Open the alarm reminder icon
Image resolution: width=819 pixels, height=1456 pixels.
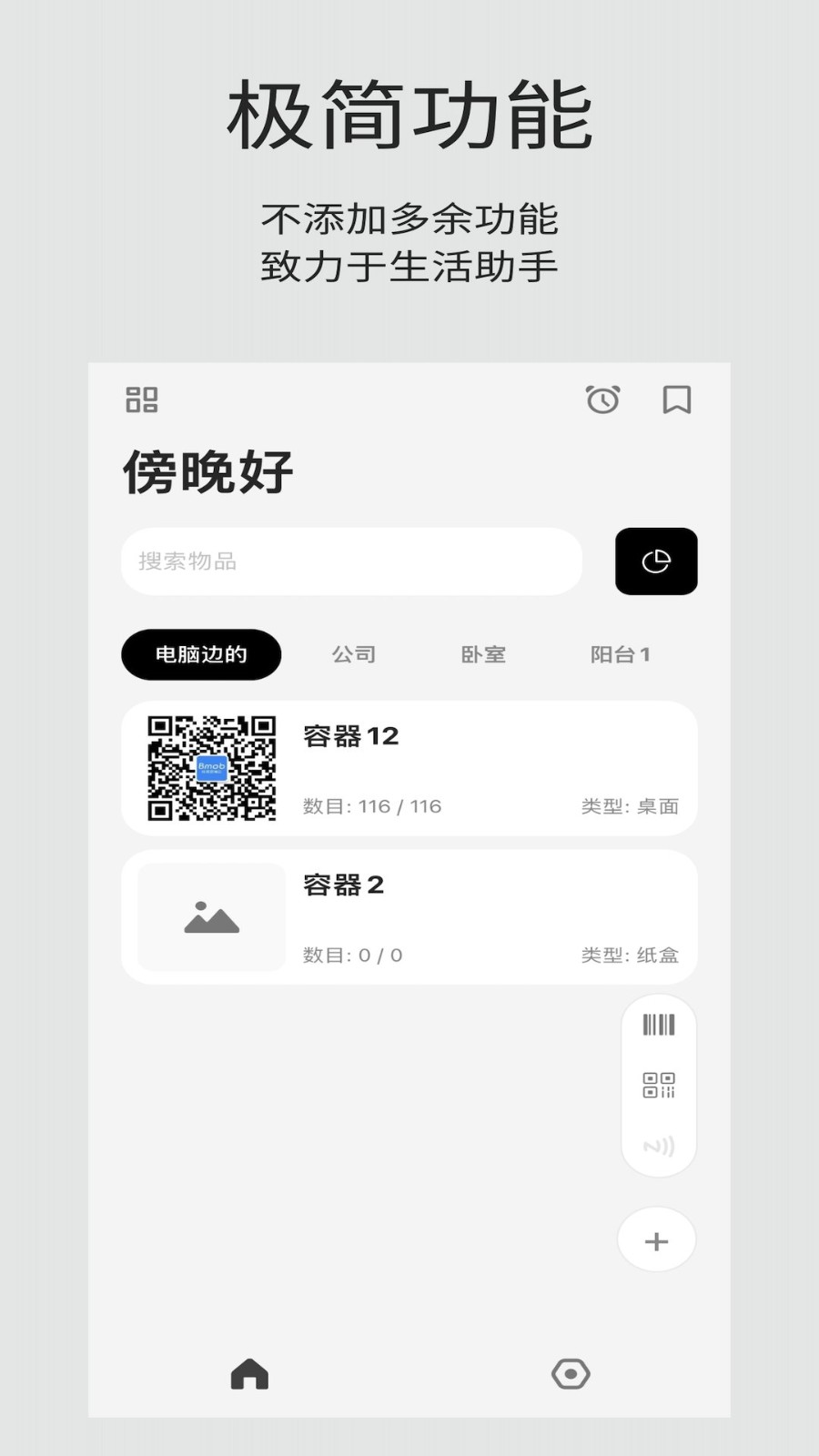602,399
